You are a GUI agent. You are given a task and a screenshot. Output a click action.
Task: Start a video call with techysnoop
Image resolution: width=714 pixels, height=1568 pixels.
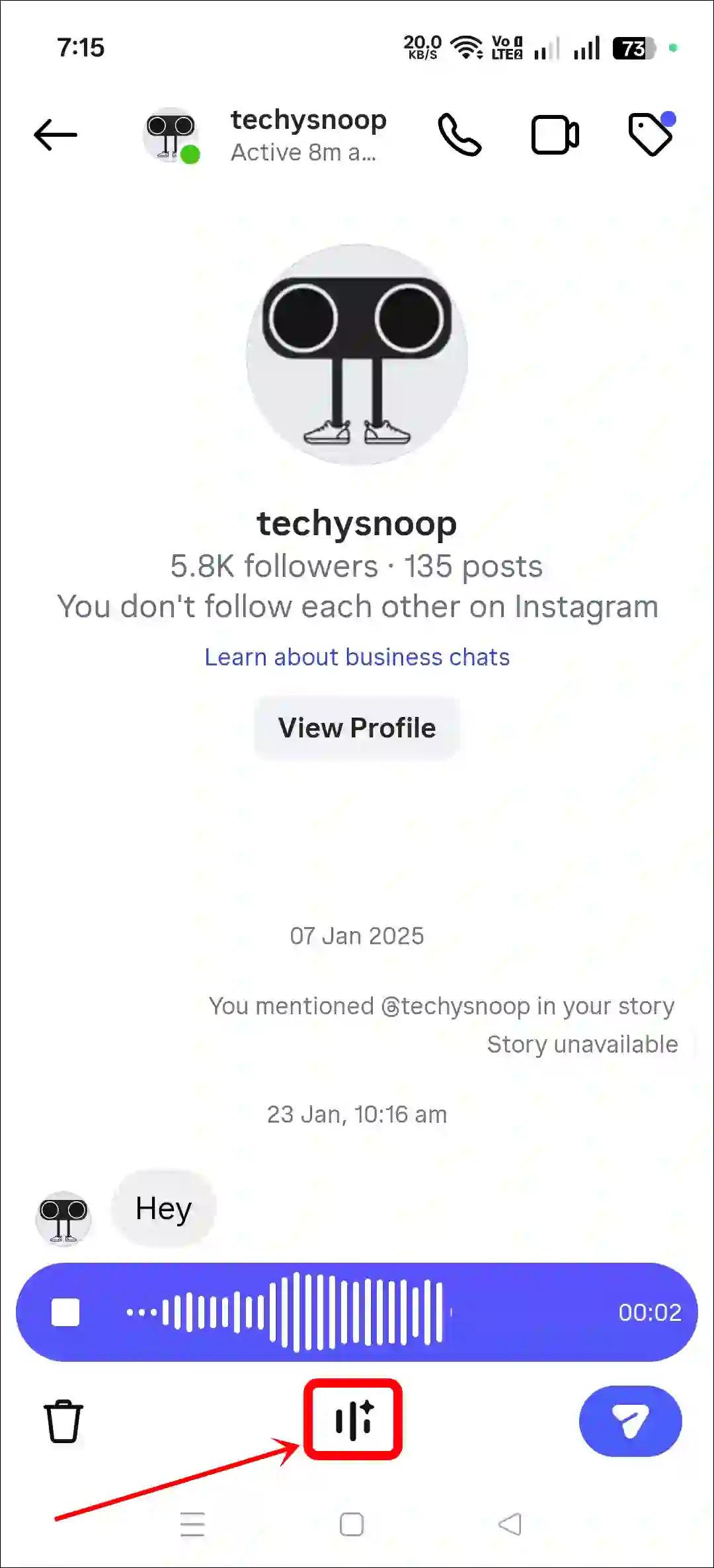pyautogui.click(x=555, y=134)
